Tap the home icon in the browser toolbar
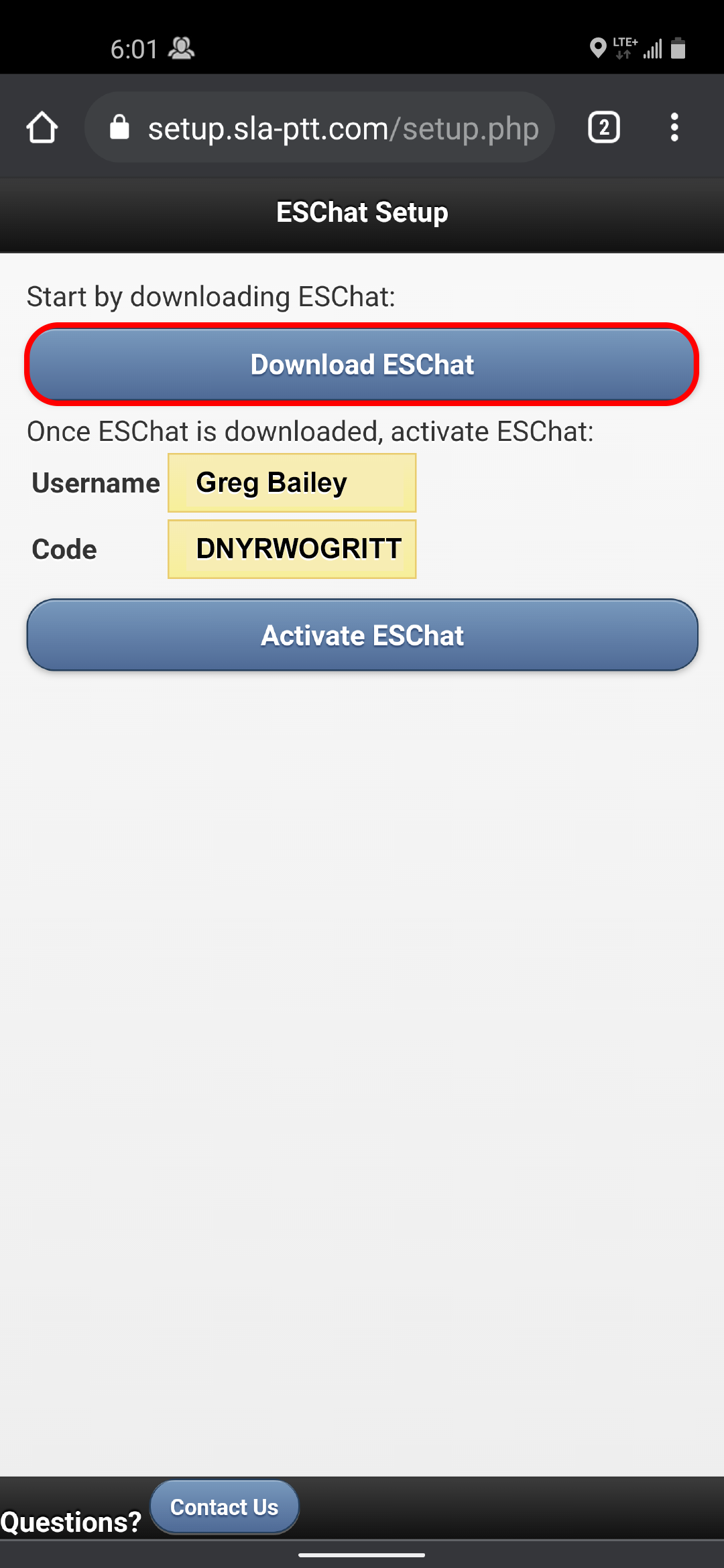Image resolution: width=724 pixels, height=1568 pixels. (42, 127)
